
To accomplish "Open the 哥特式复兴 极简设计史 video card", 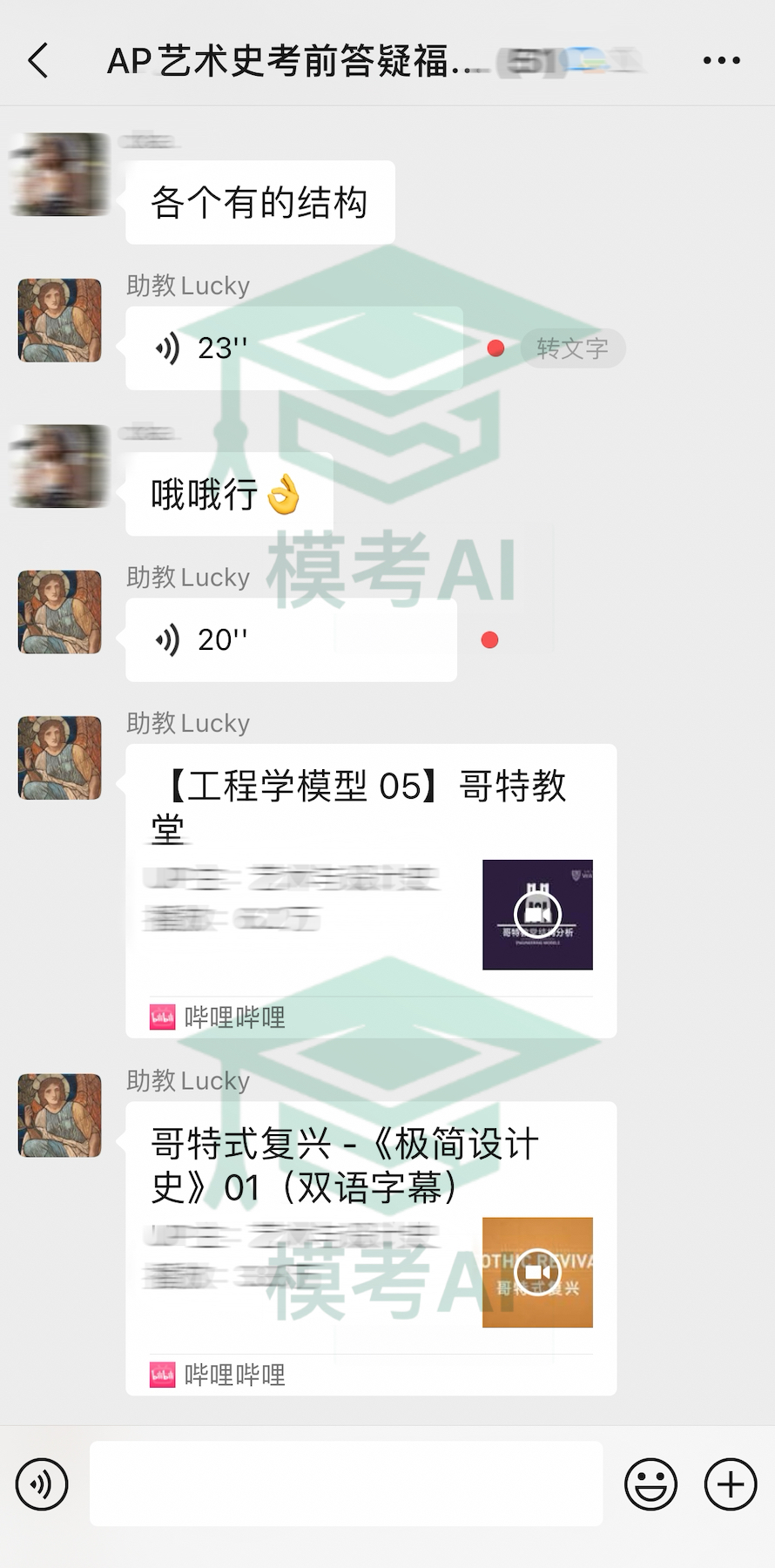I will point(371,1247).
